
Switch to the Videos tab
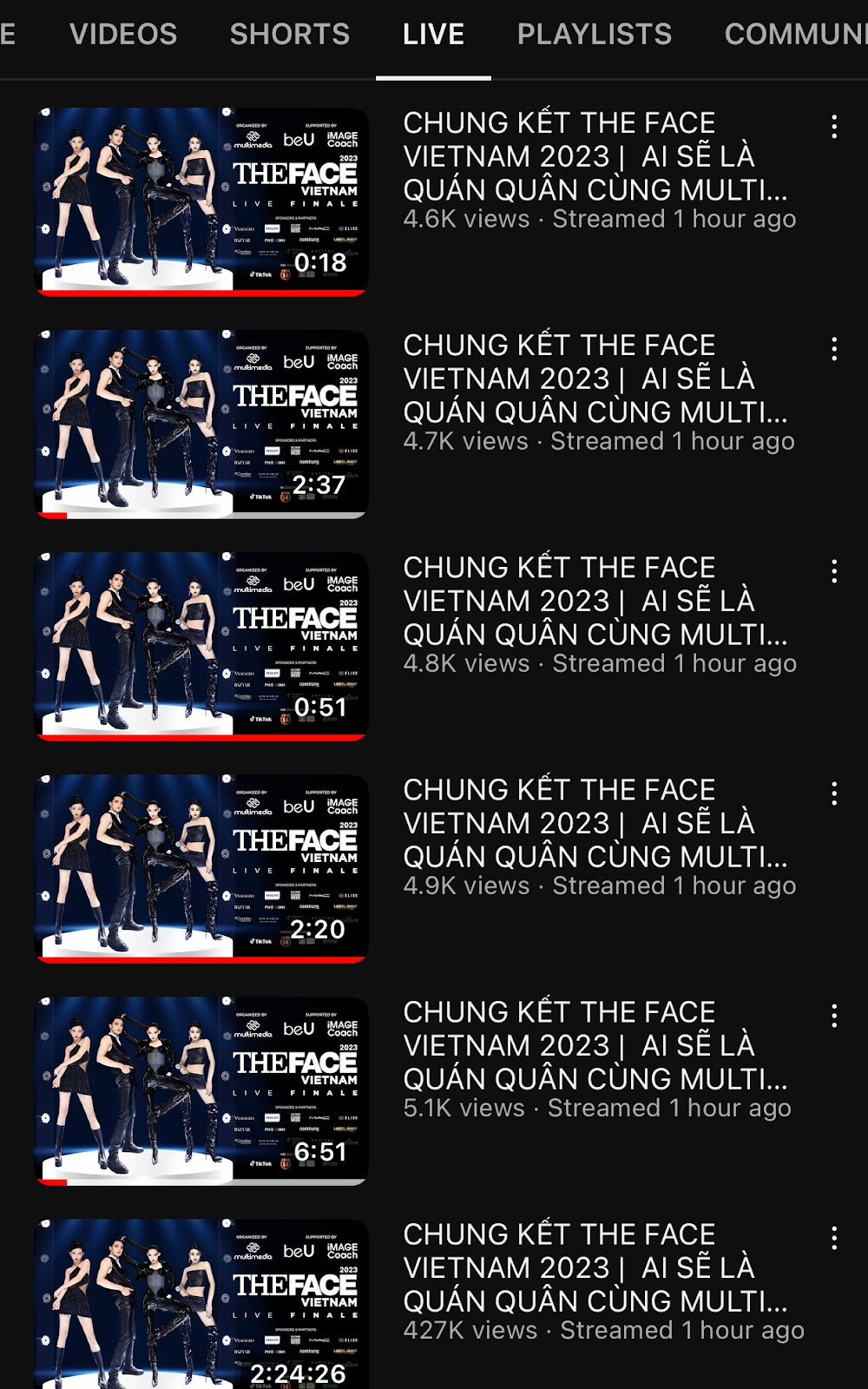point(123,35)
